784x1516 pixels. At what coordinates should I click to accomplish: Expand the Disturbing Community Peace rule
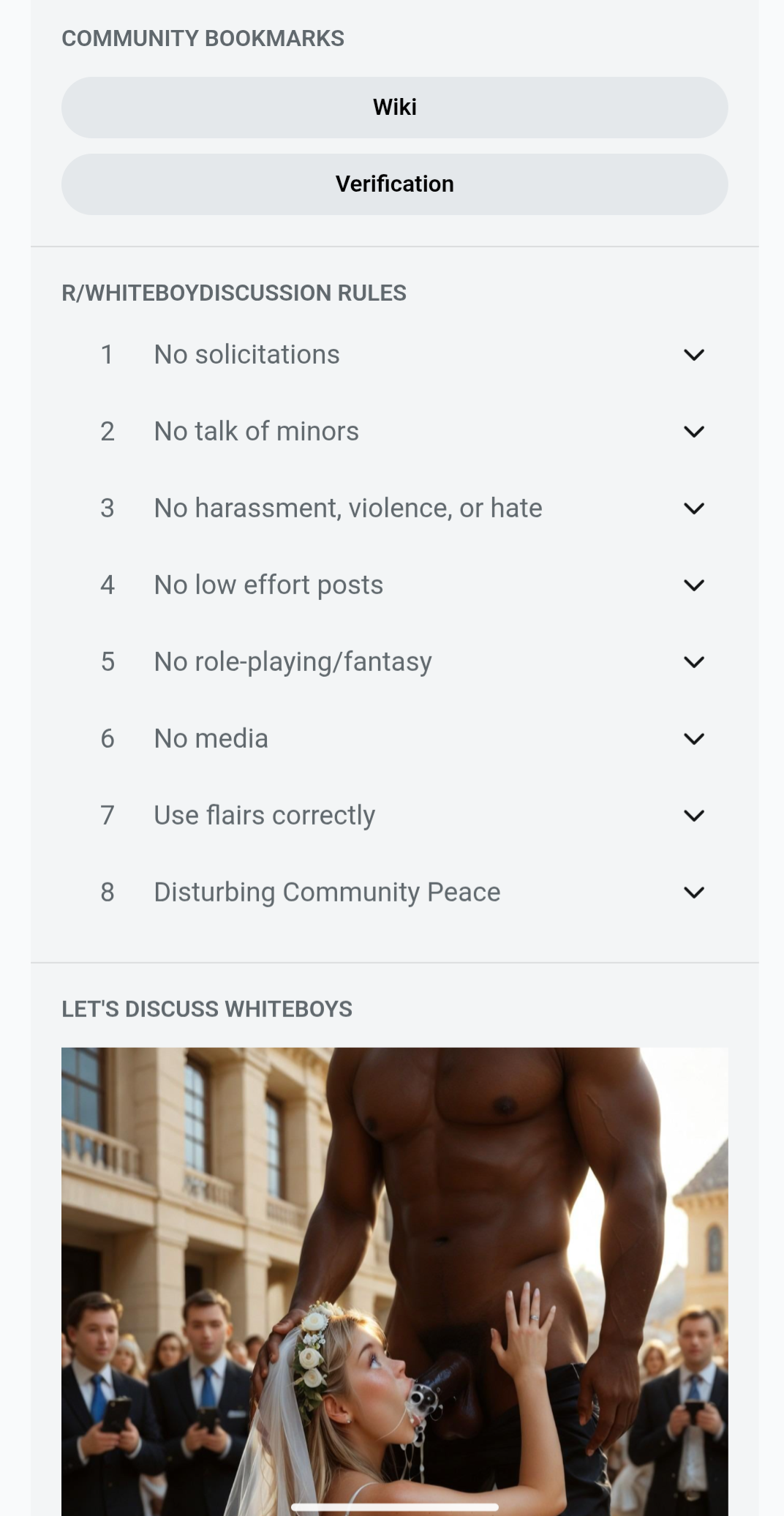click(693, 893)
